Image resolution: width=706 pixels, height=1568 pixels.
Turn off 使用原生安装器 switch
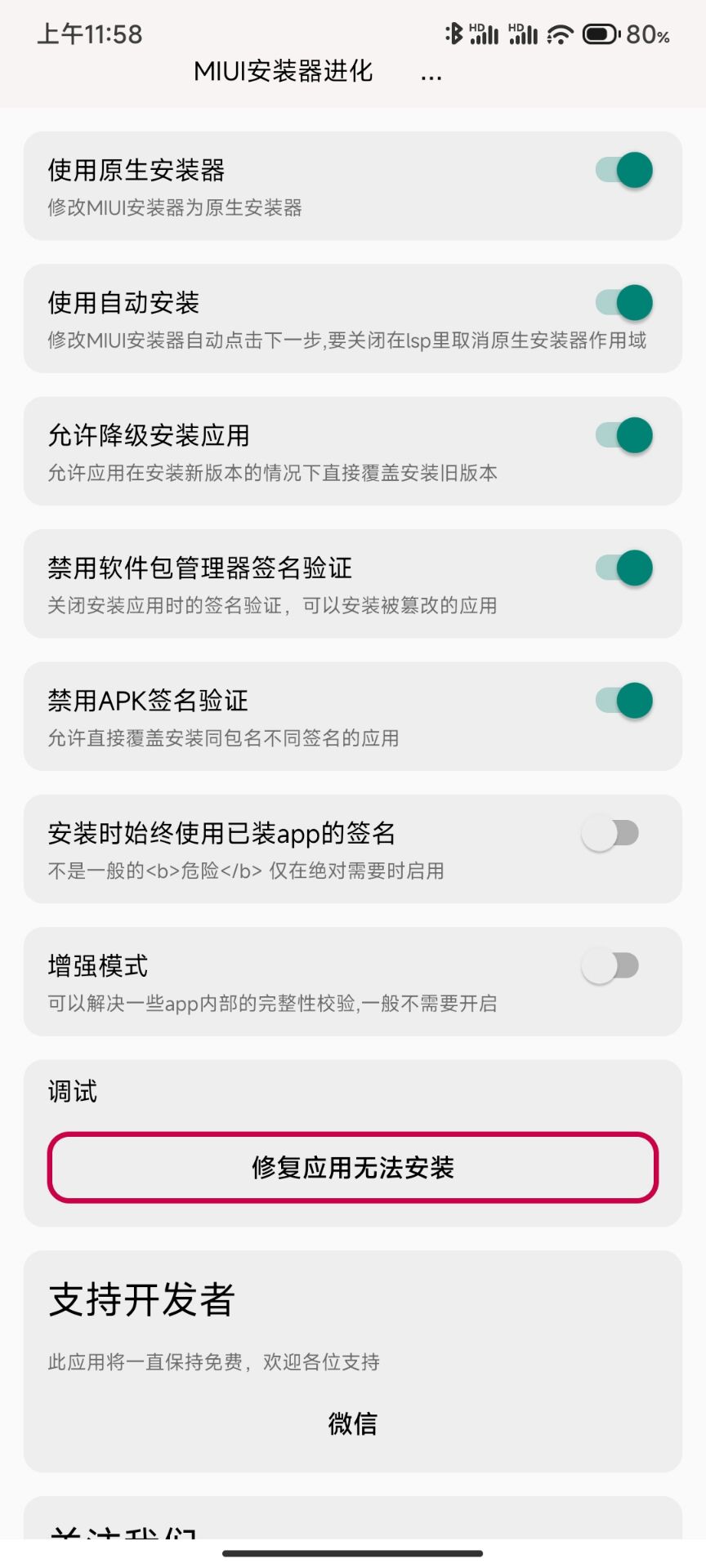click(624, 171)
